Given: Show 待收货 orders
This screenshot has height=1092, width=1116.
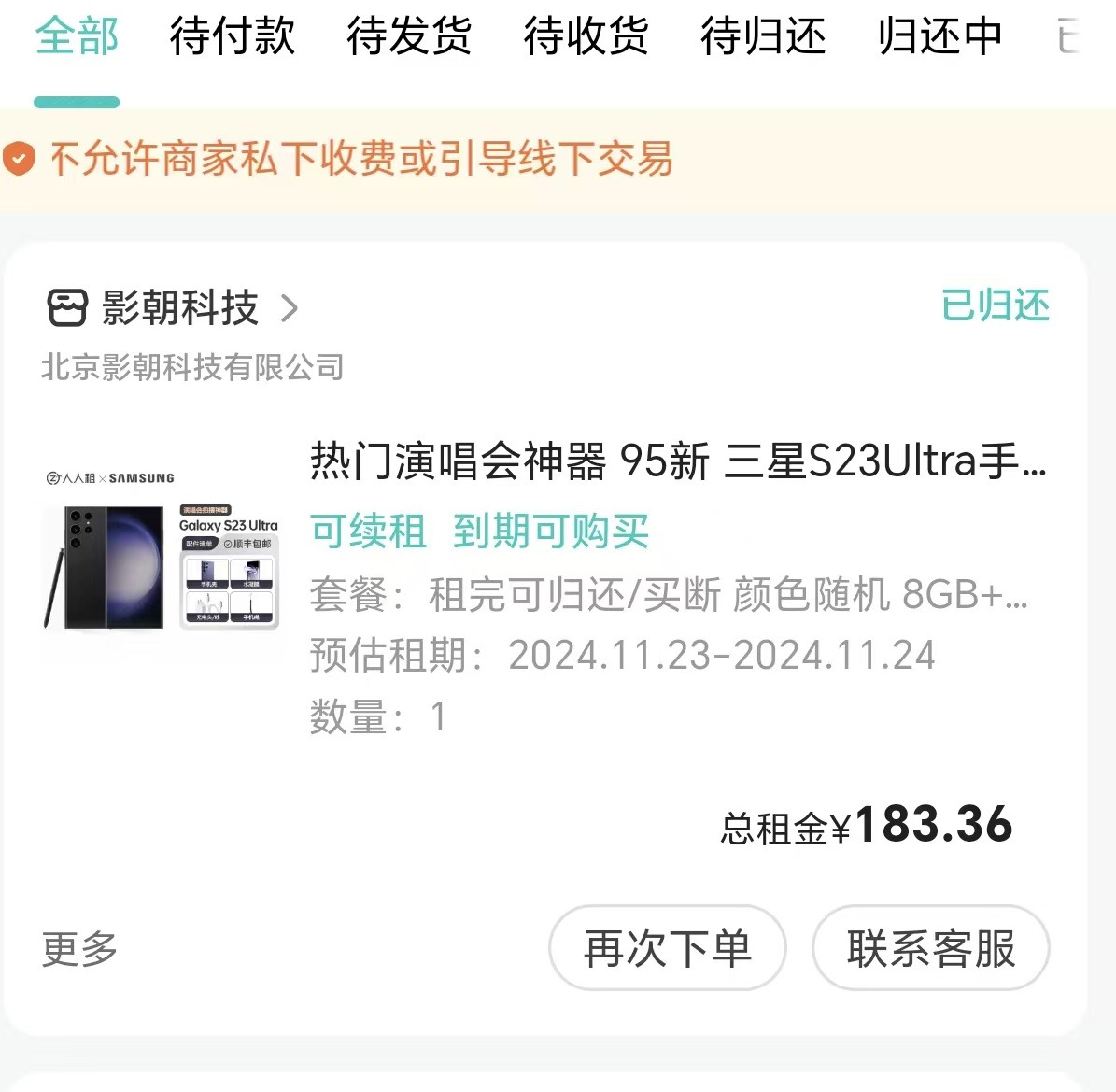Looking at the screenshot, I should click(586, 37).
